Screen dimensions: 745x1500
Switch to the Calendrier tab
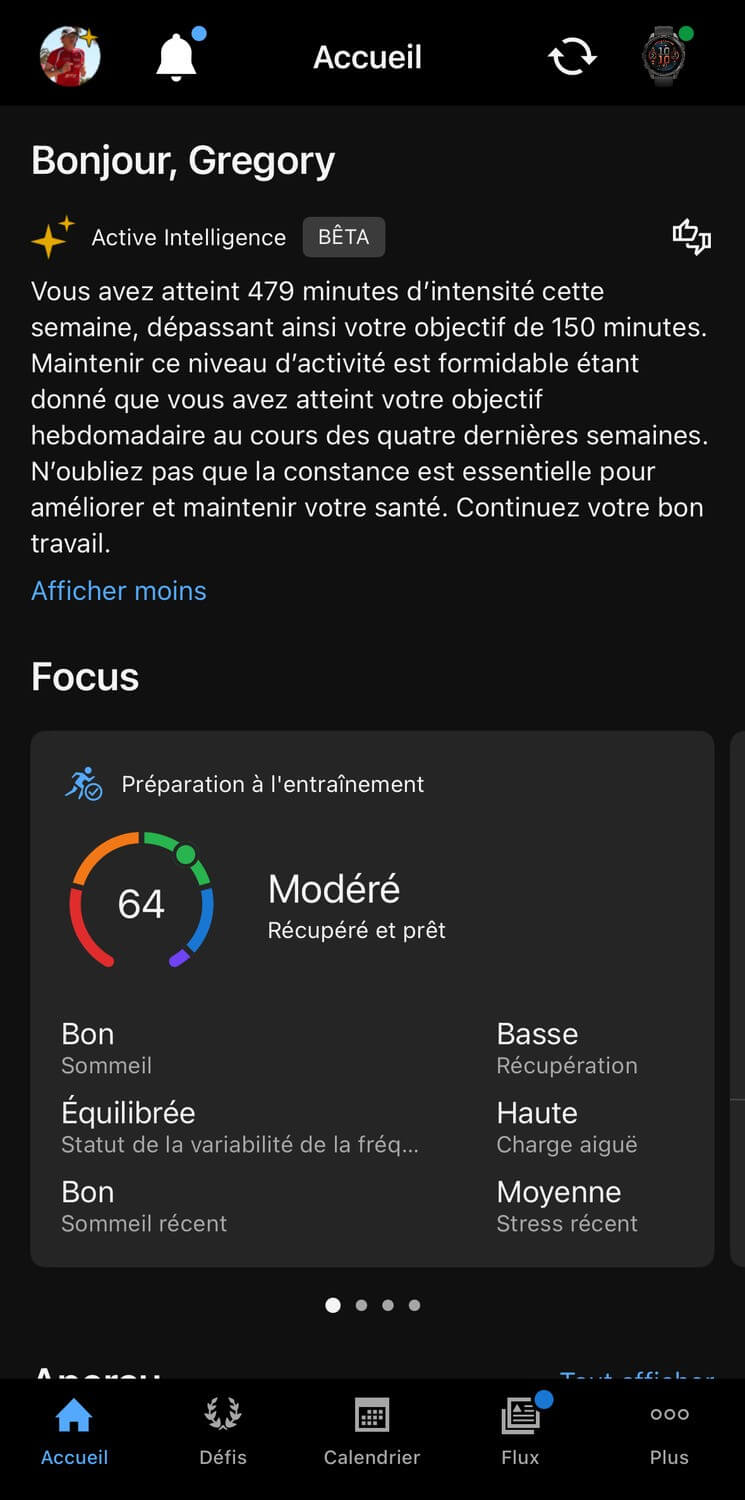(x=372, y=1431)
